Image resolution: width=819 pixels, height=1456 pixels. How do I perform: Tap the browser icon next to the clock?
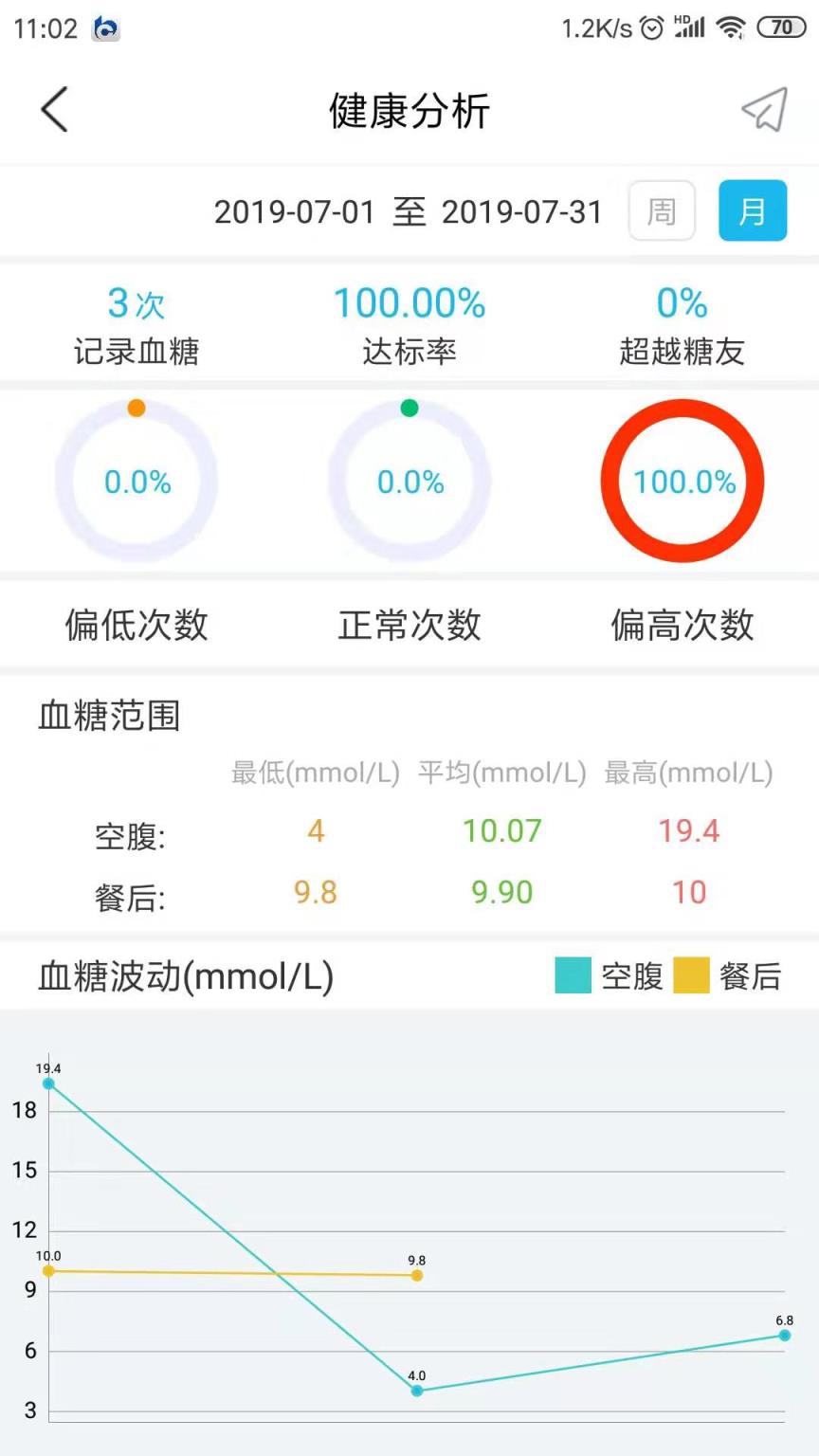click(104, 28)
